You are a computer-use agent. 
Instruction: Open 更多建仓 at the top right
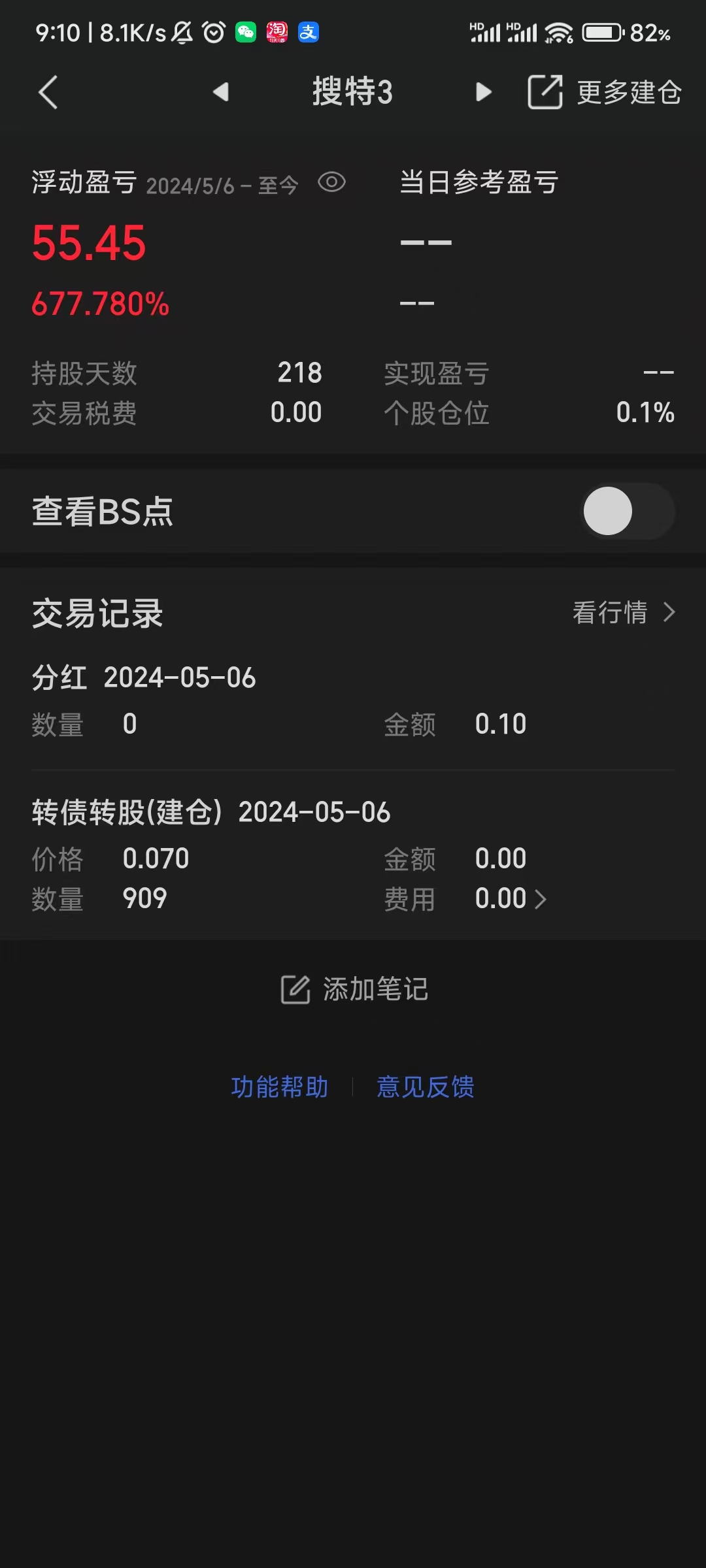[x=605, y=92]
